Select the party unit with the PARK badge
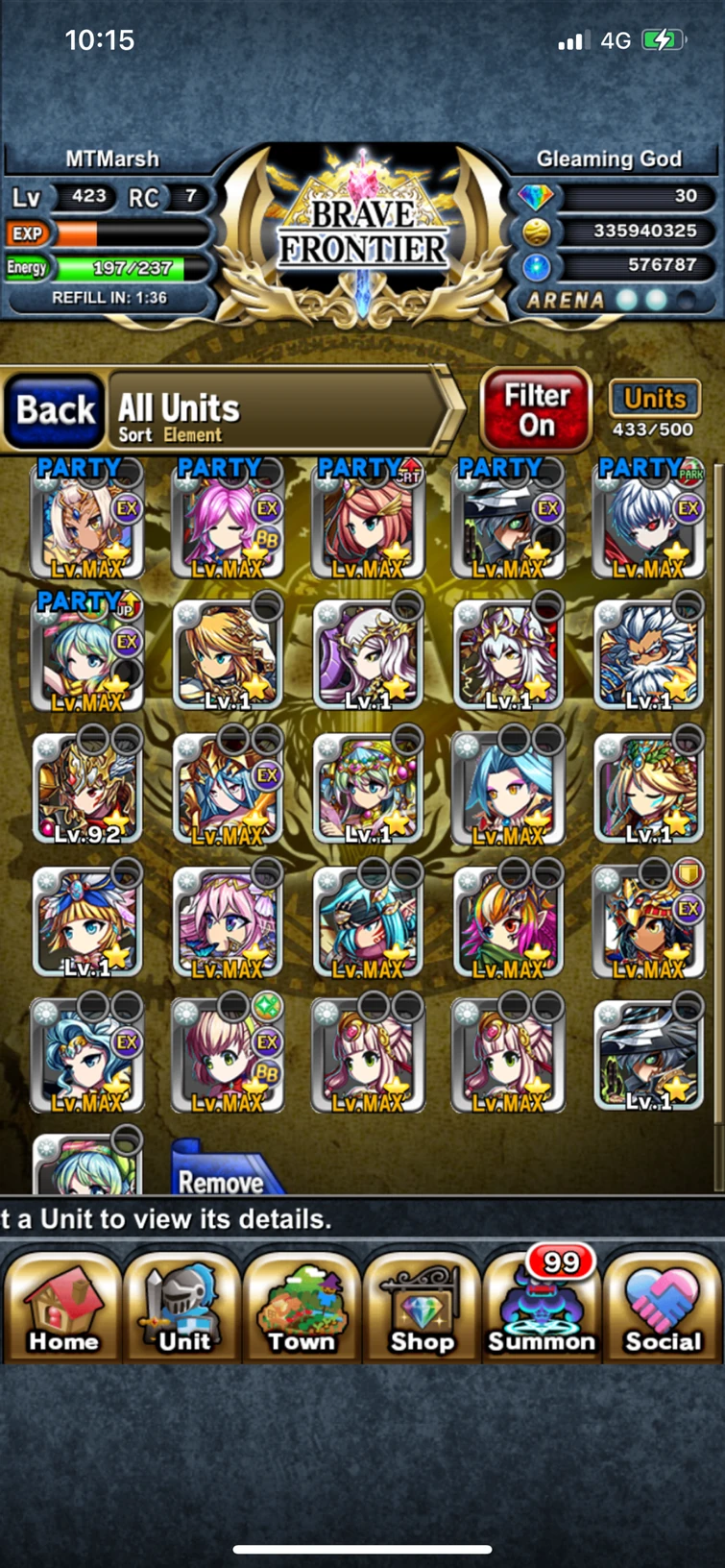This screenshot has height=1568, width=725. coord(648,524)
